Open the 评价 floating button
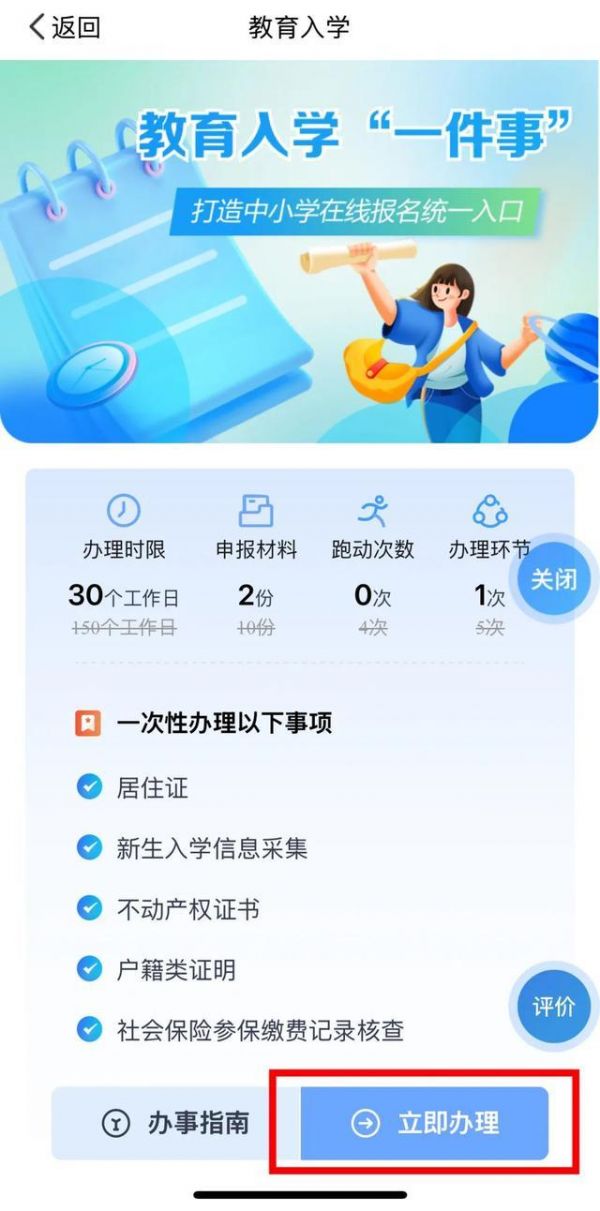This screenshot has width=600, height=1211. pyautogui.click(x=553, y=1006)
